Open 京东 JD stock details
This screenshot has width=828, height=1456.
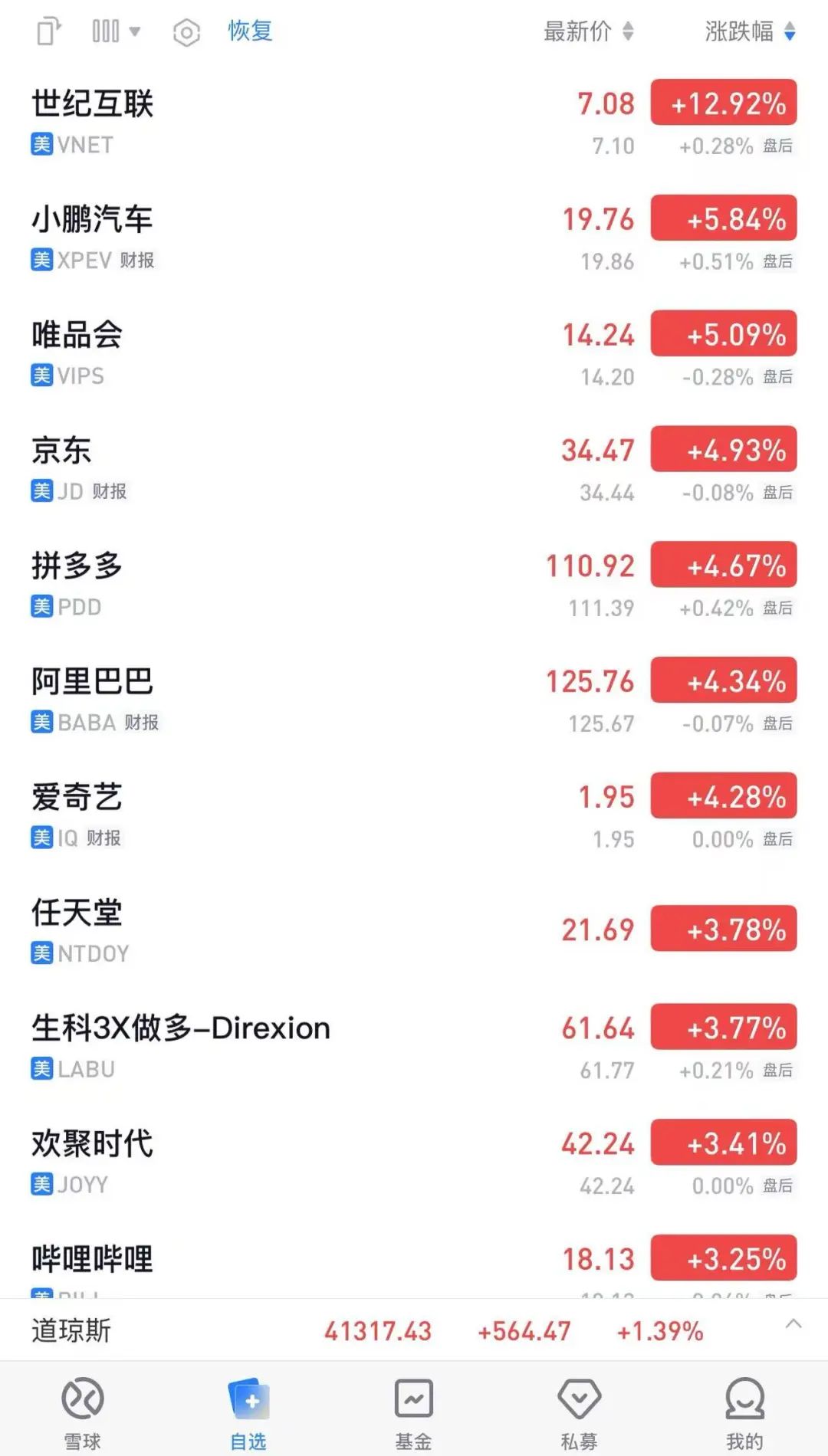tap(414, 470)
